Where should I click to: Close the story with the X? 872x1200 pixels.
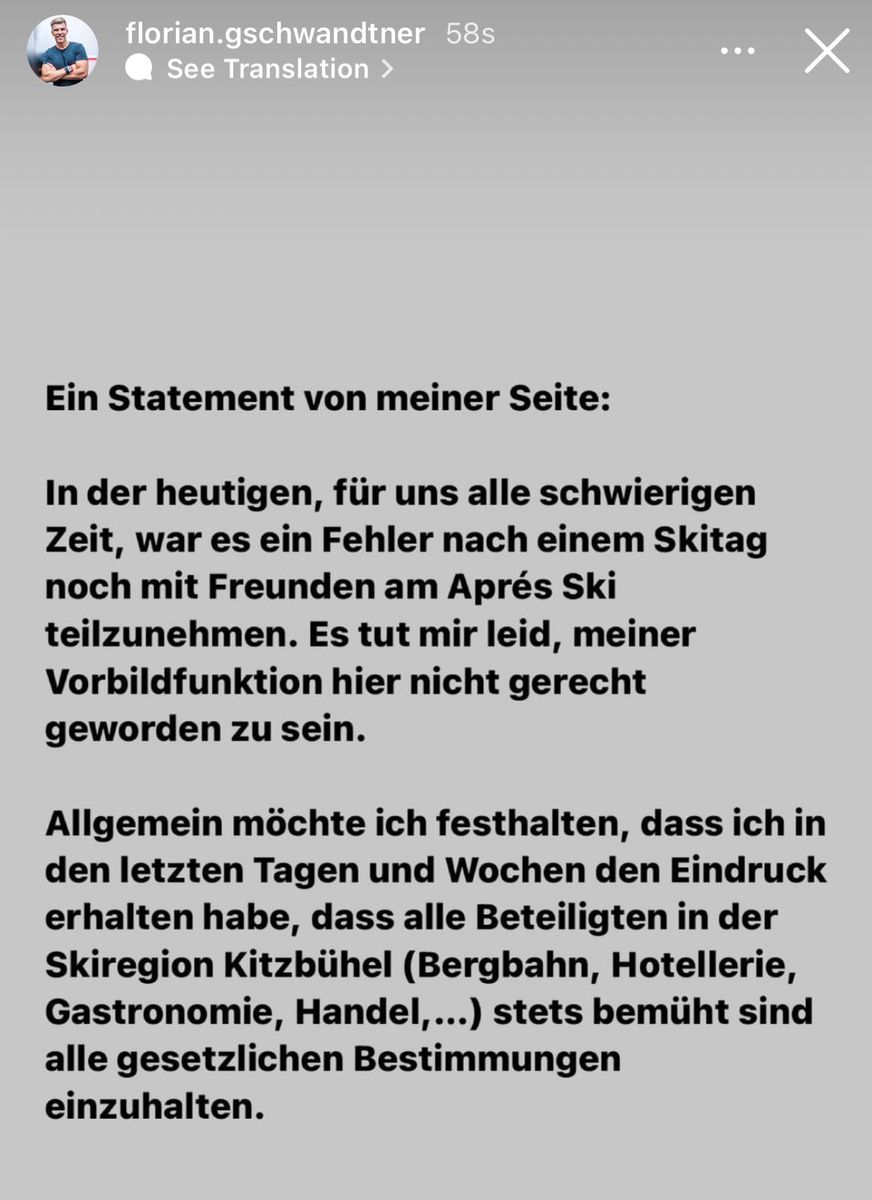coord(827,51)
